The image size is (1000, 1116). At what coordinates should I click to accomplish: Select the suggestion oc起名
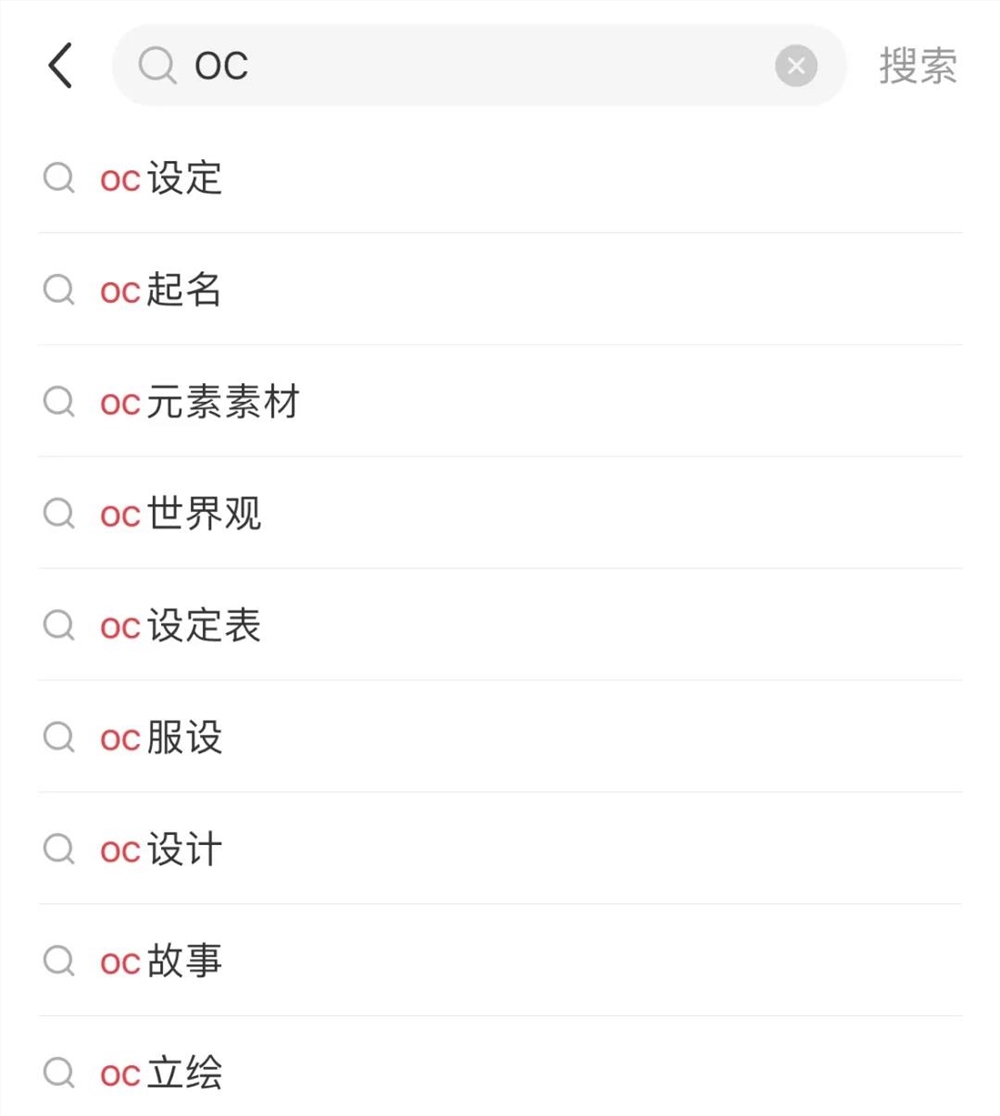[x=162, y=291]
